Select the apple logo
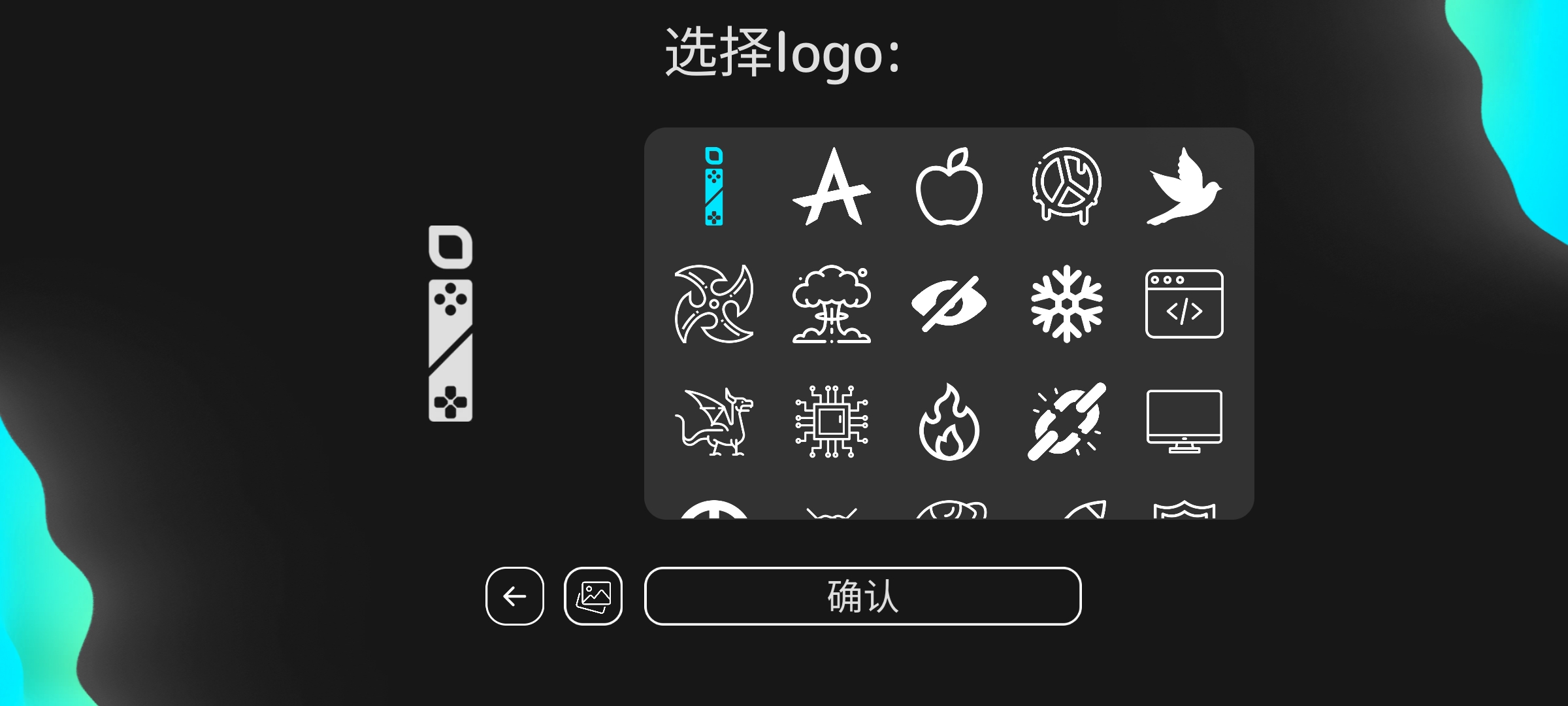Viewport: 1568px width, 706px height. coord(949,186)
